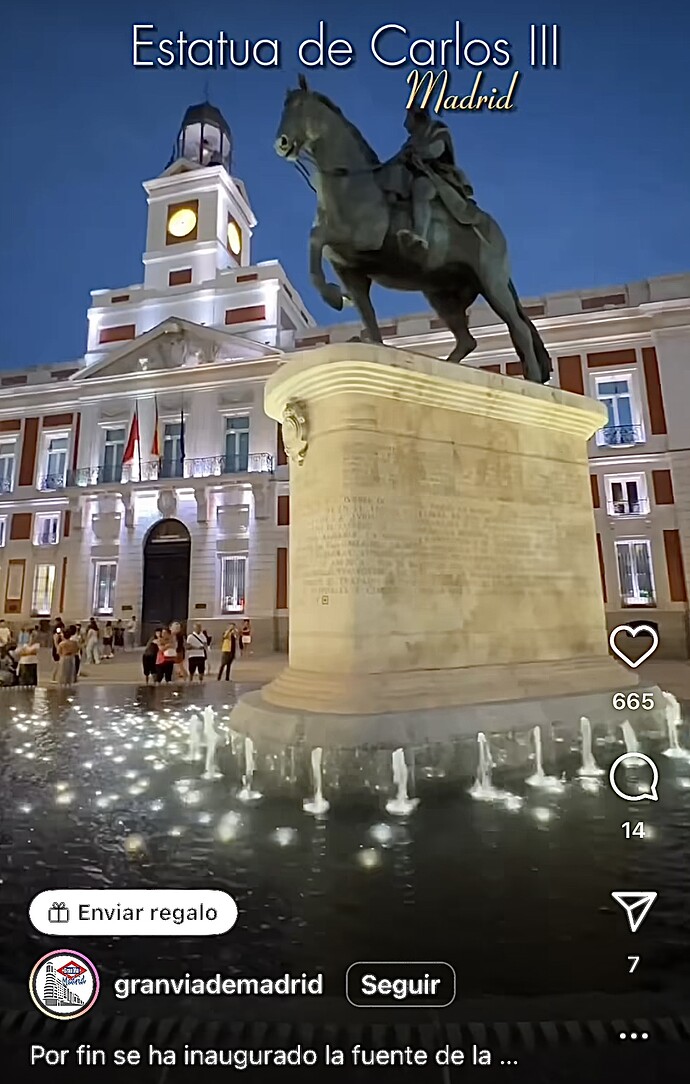The height and width of the screenshot is (1084, 690).
Task: Open the three-dot more options menu
Action: click(x=633, y=1036)
